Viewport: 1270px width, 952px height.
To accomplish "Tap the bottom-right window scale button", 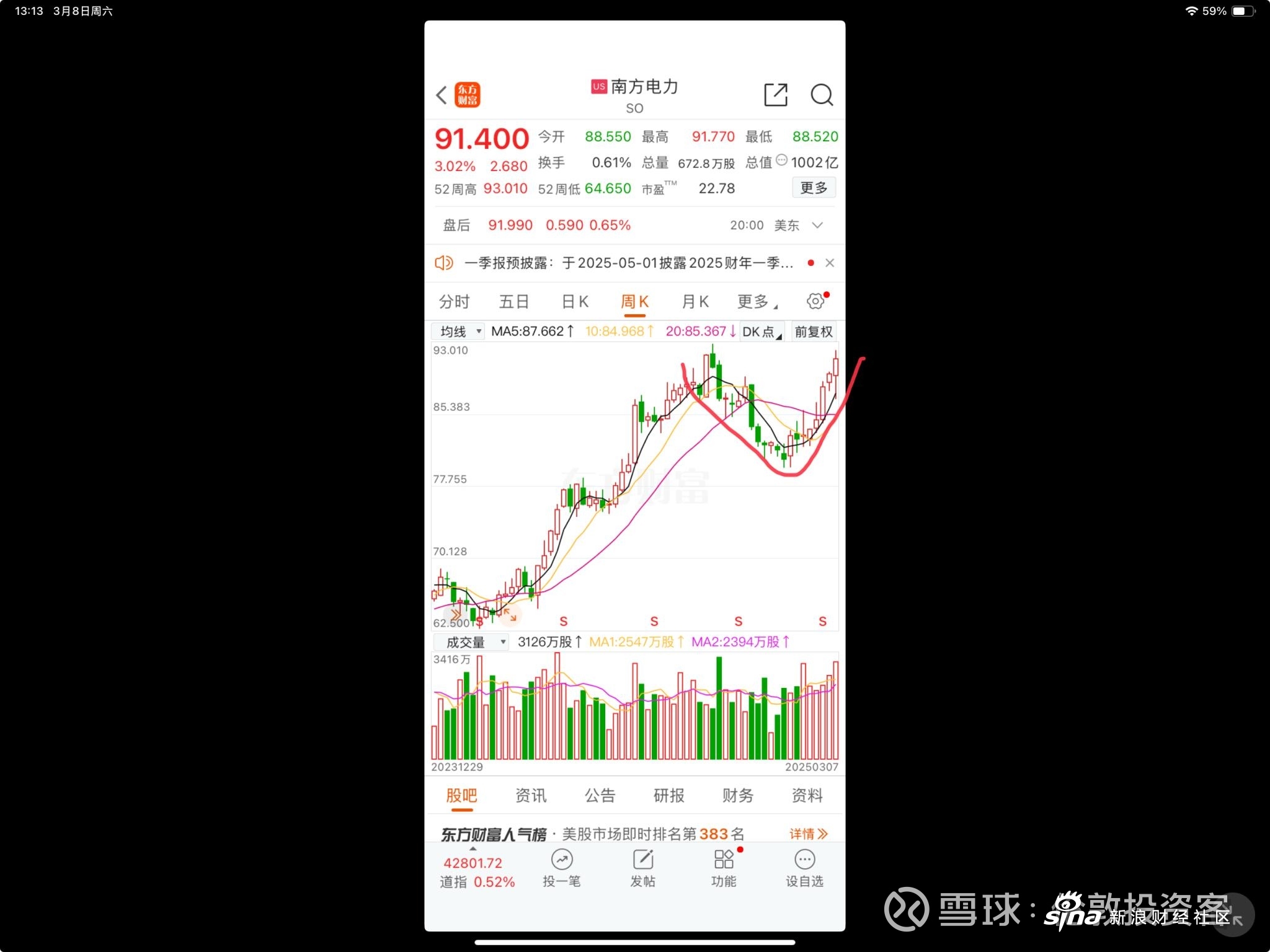I will 1235,915.
